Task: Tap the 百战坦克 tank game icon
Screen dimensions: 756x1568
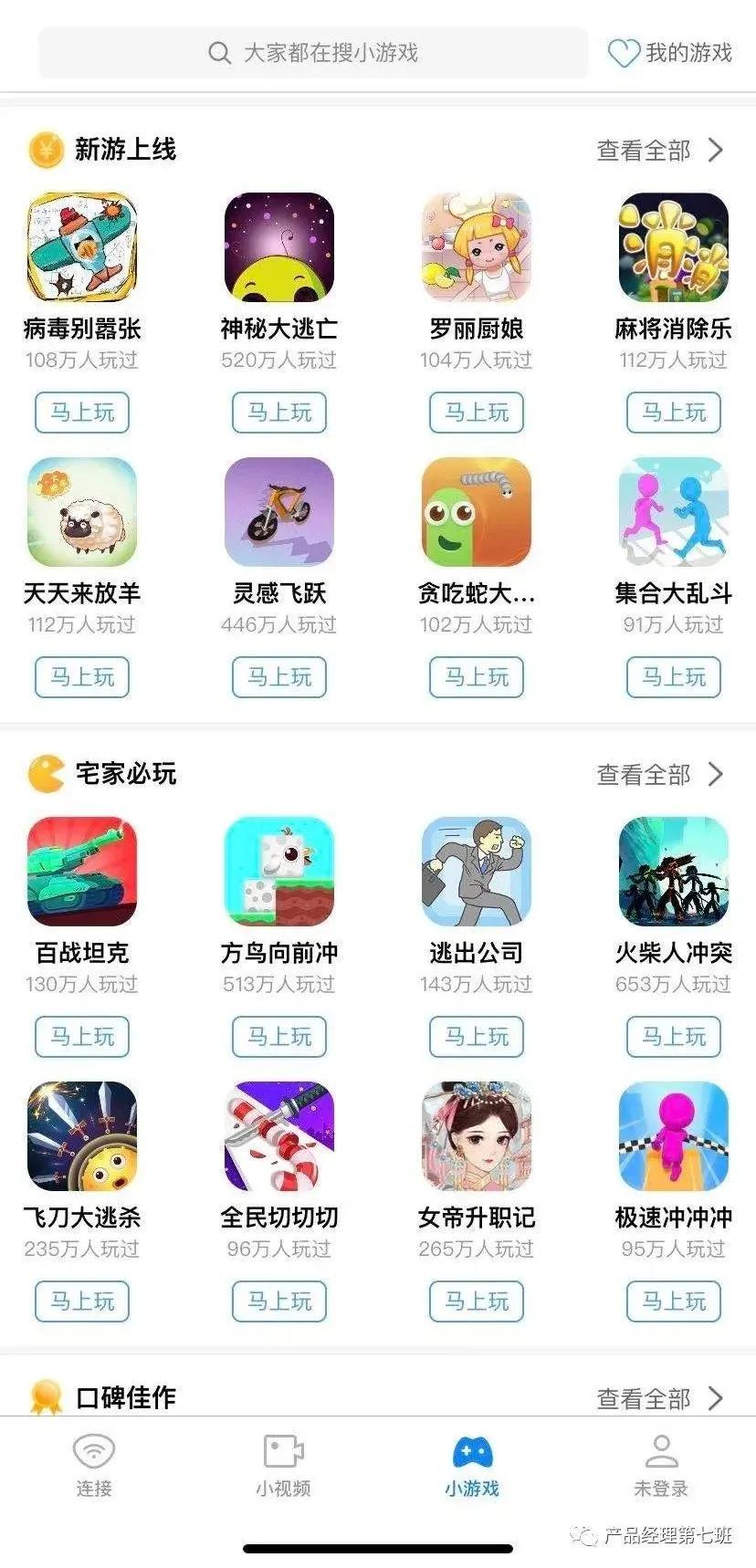Action: tap(81, 872)
